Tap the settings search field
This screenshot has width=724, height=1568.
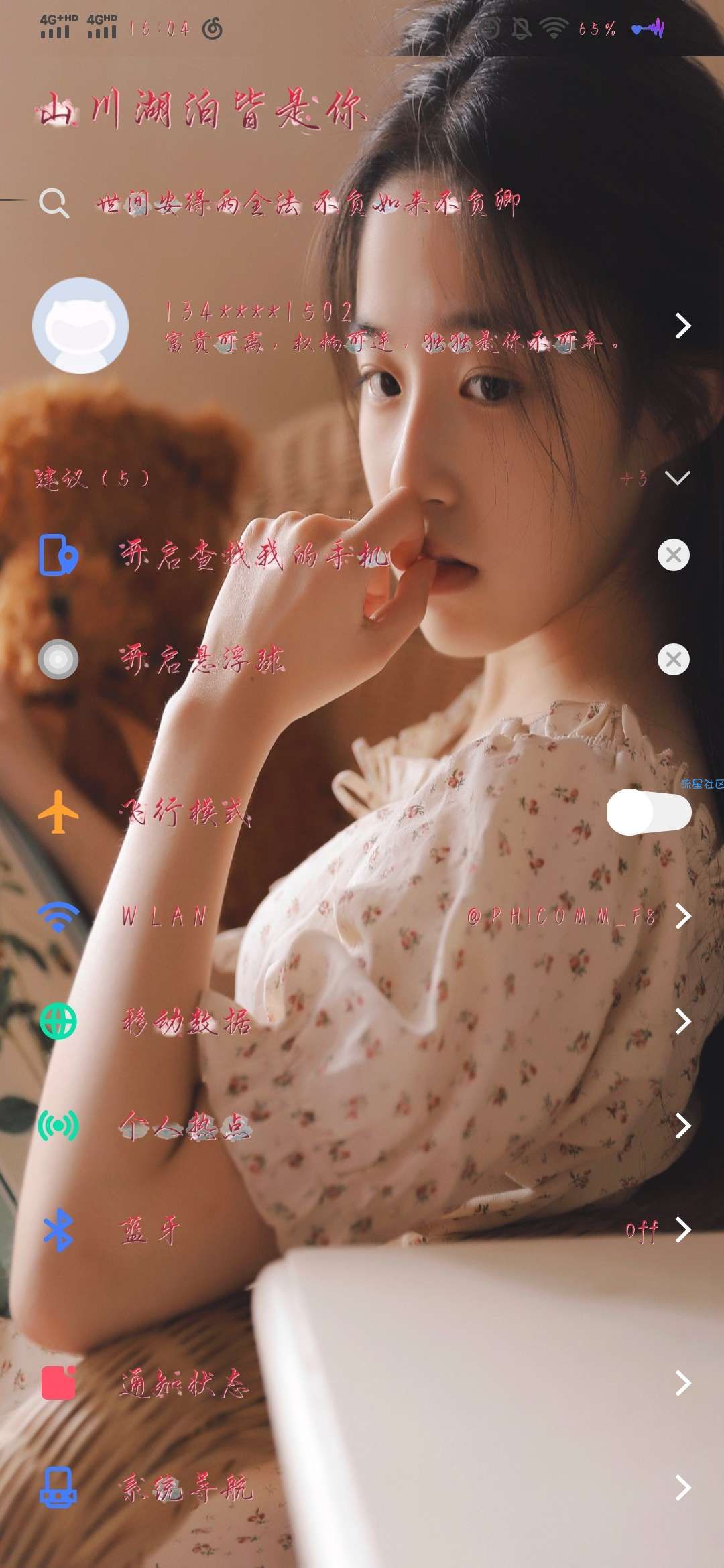(x=308, y=202)
